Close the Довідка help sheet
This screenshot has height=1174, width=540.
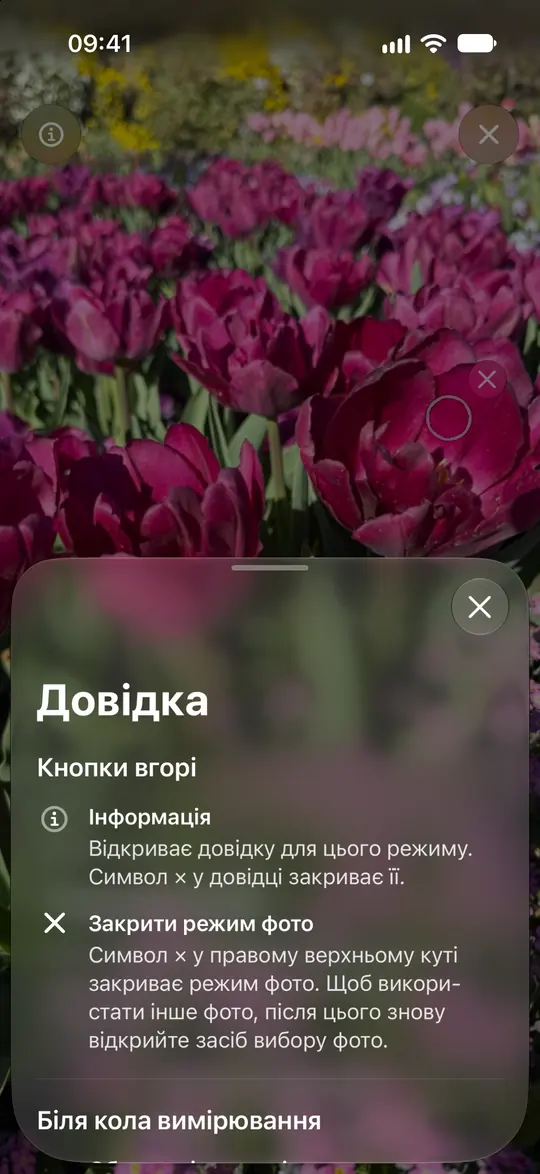pyautogui.click(x=479, y=607)
